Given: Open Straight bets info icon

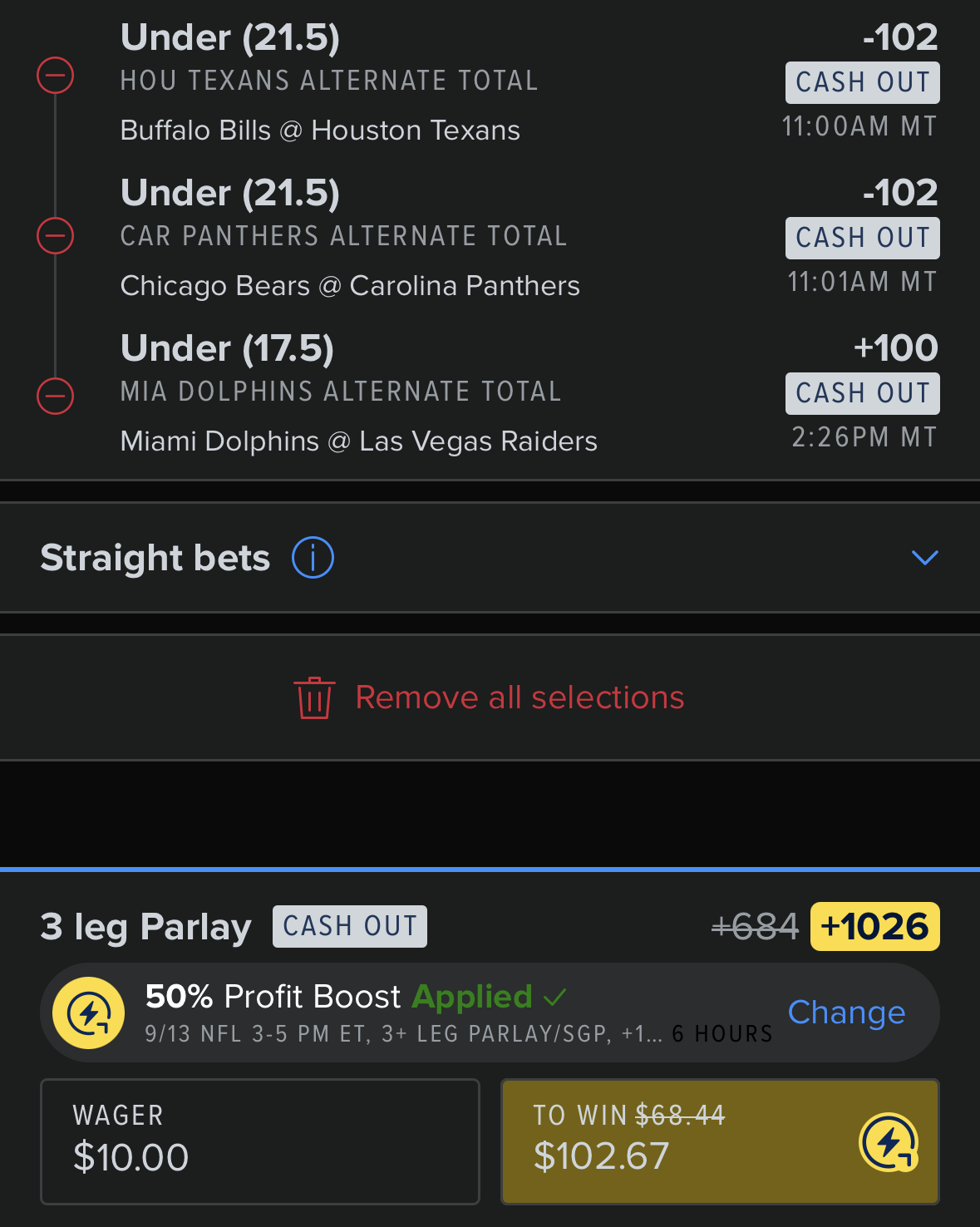Looking at the screenshot, I should point(313,558).
